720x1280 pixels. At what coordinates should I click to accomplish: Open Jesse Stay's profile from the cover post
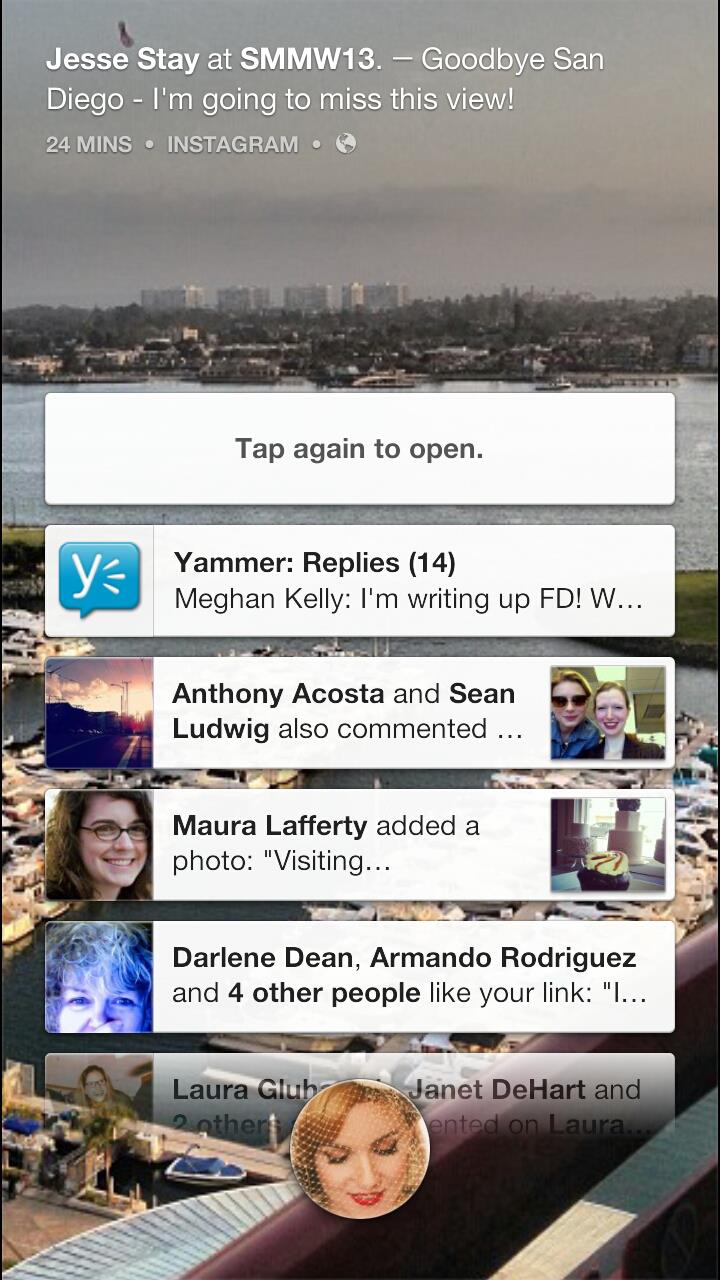point(122,60)
